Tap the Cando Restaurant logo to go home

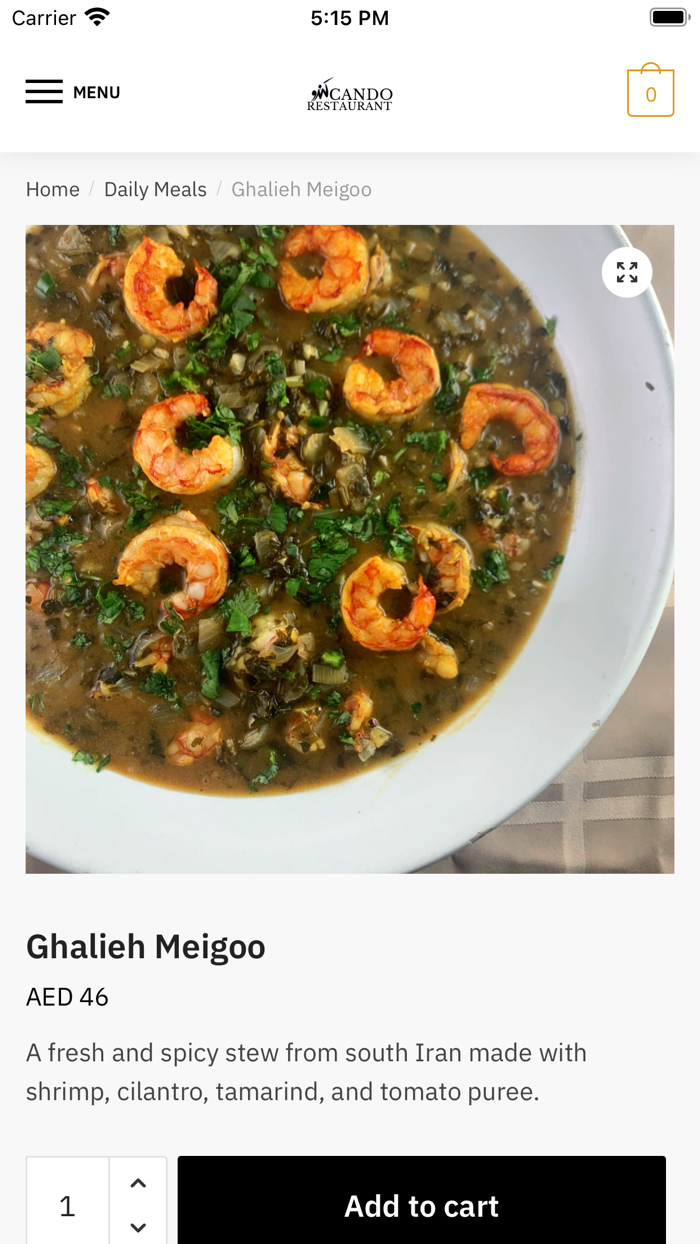[x=350, y=94]
